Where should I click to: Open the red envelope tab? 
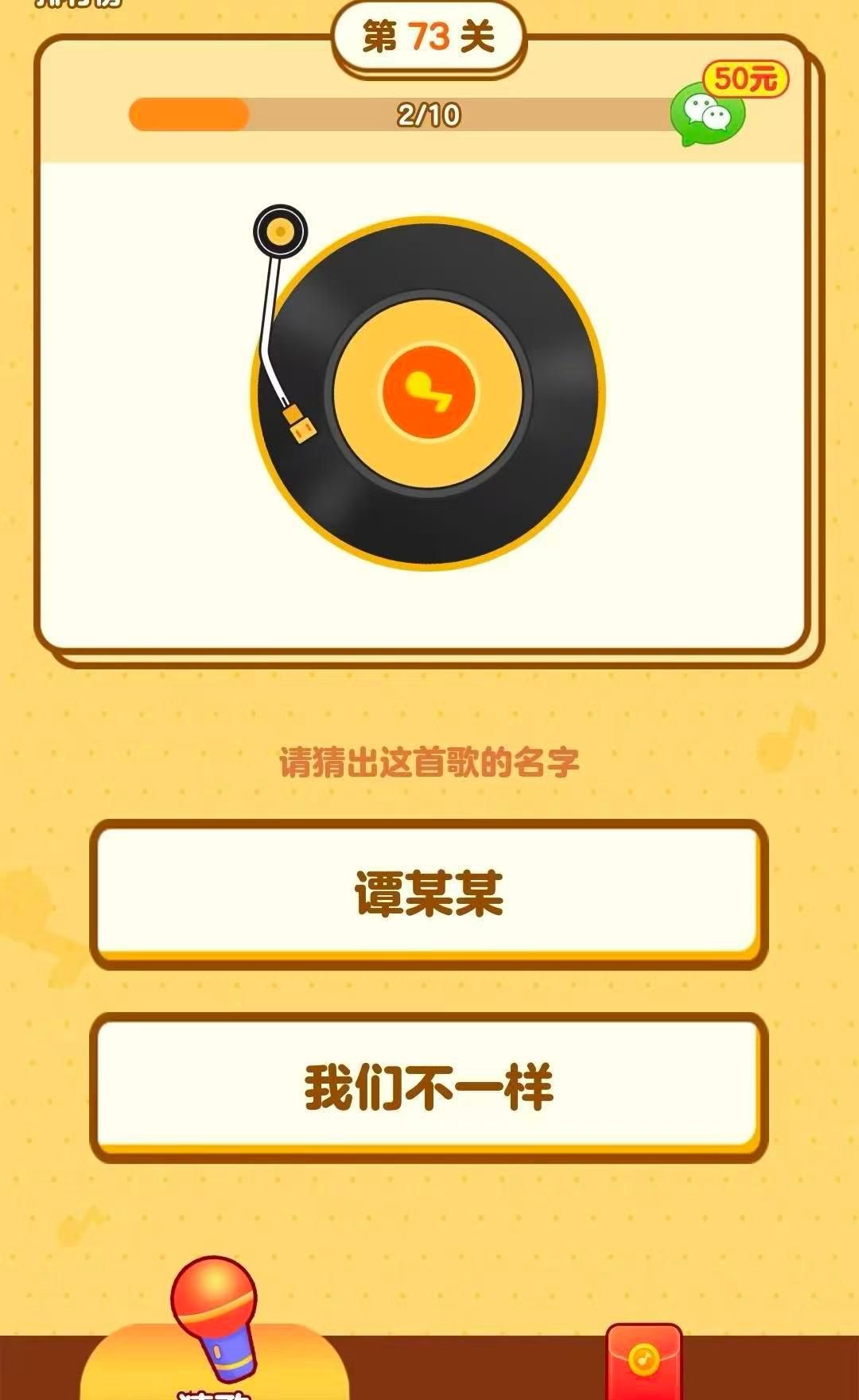(x=643, y=1361)
